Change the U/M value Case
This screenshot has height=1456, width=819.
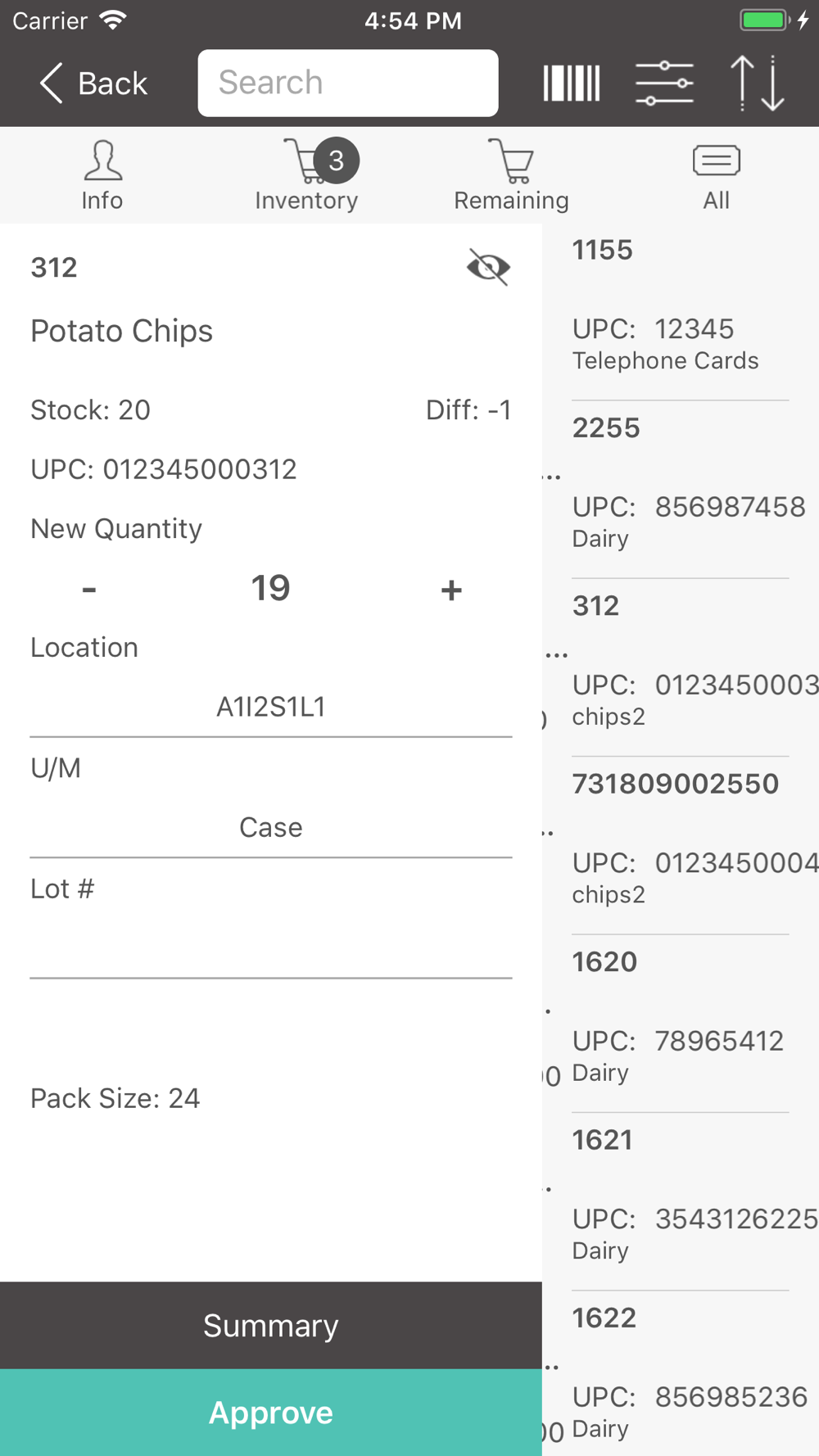271,827
